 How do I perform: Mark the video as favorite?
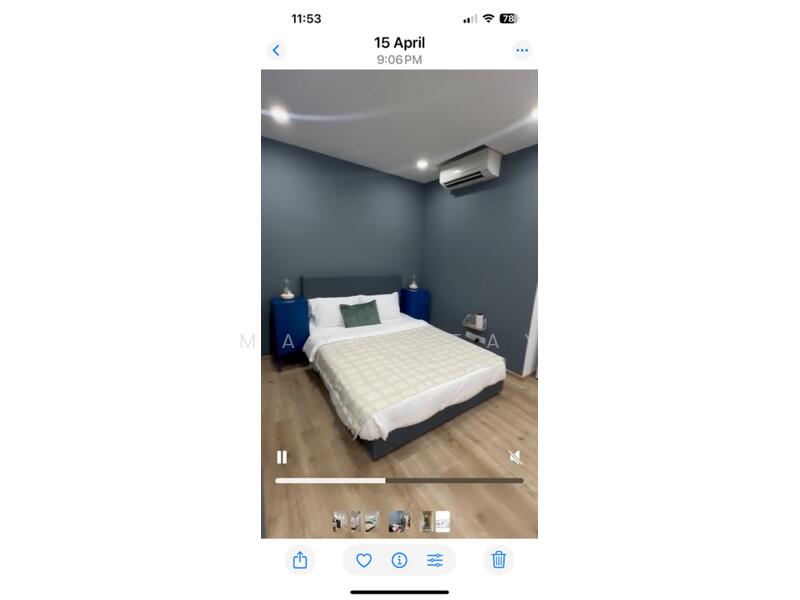point(364,560)
